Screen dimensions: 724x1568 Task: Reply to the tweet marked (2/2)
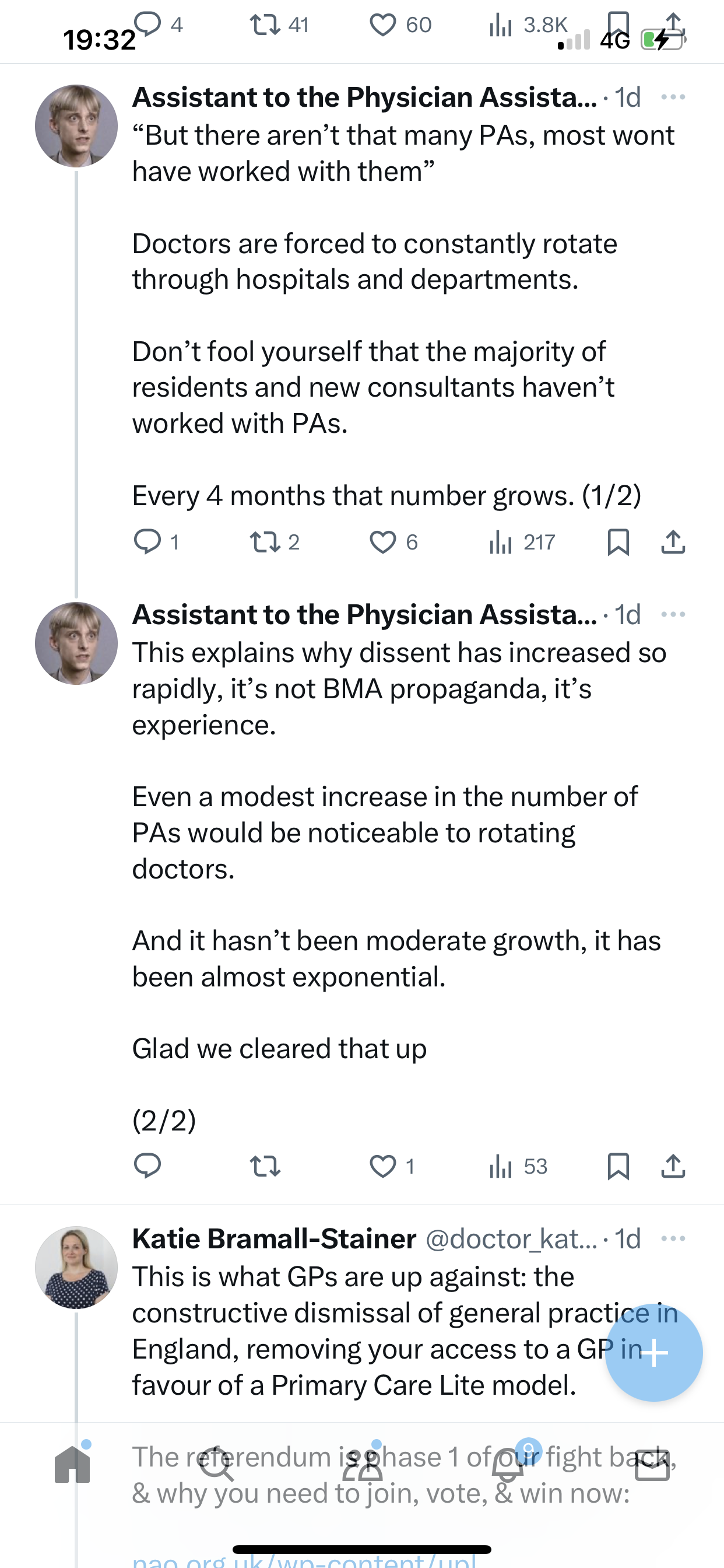point(147,1165)
